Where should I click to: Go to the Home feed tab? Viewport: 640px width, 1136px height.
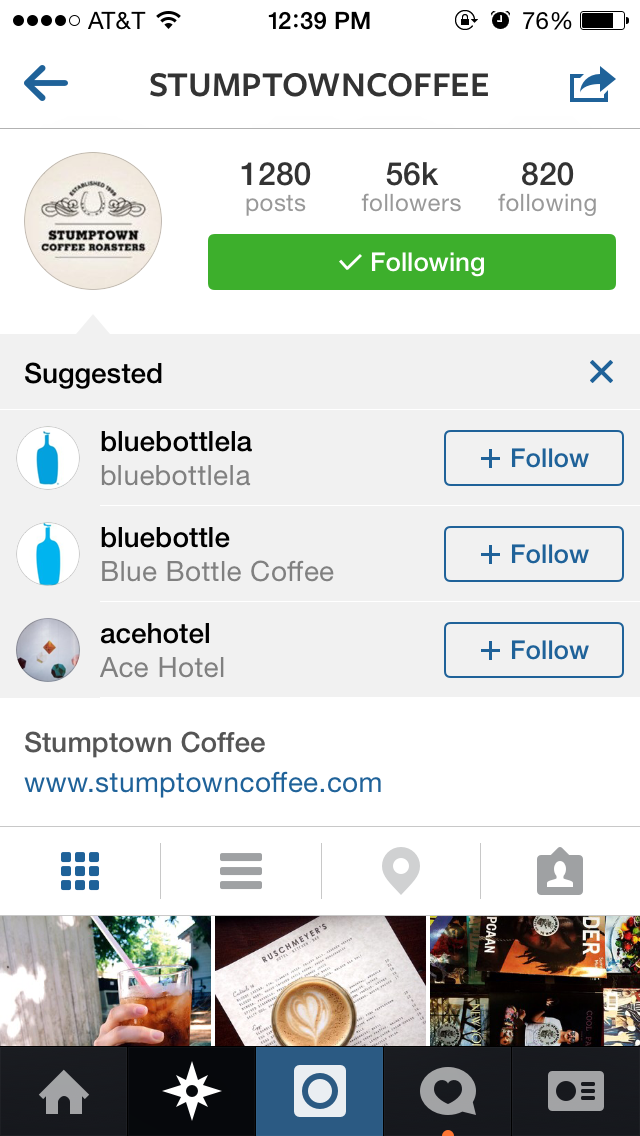pos(63,1091)
